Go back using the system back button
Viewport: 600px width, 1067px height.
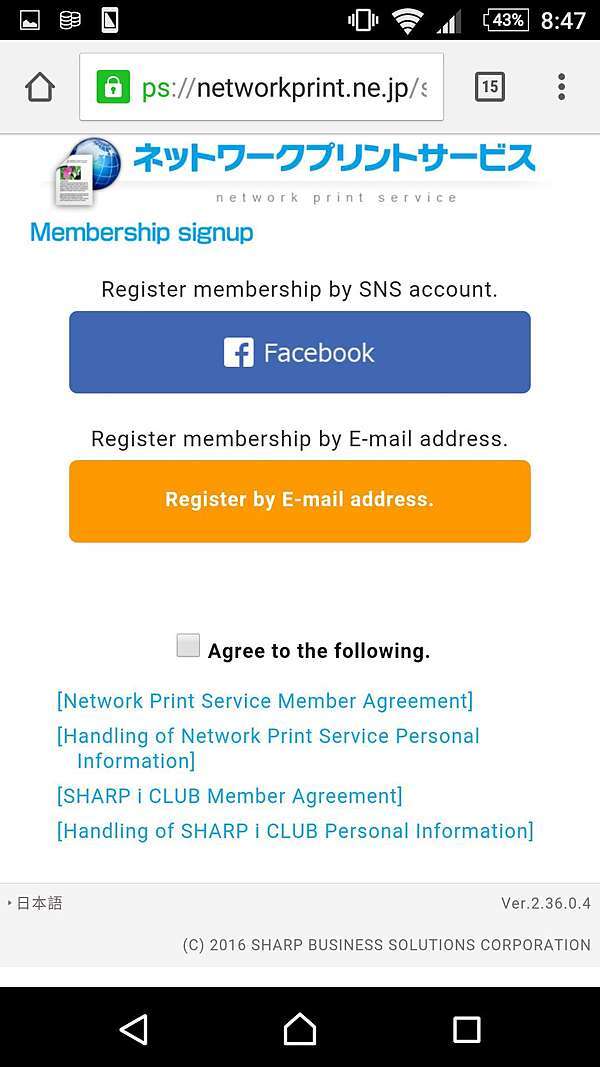133,1029
